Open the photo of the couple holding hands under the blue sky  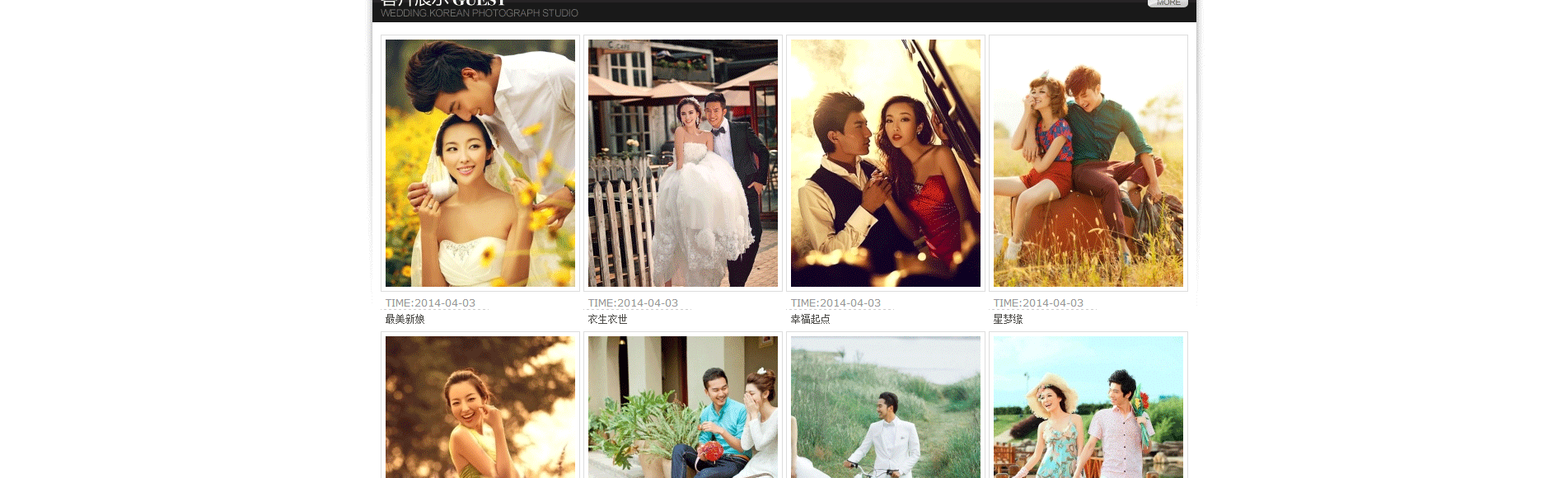pos(1088,407)
